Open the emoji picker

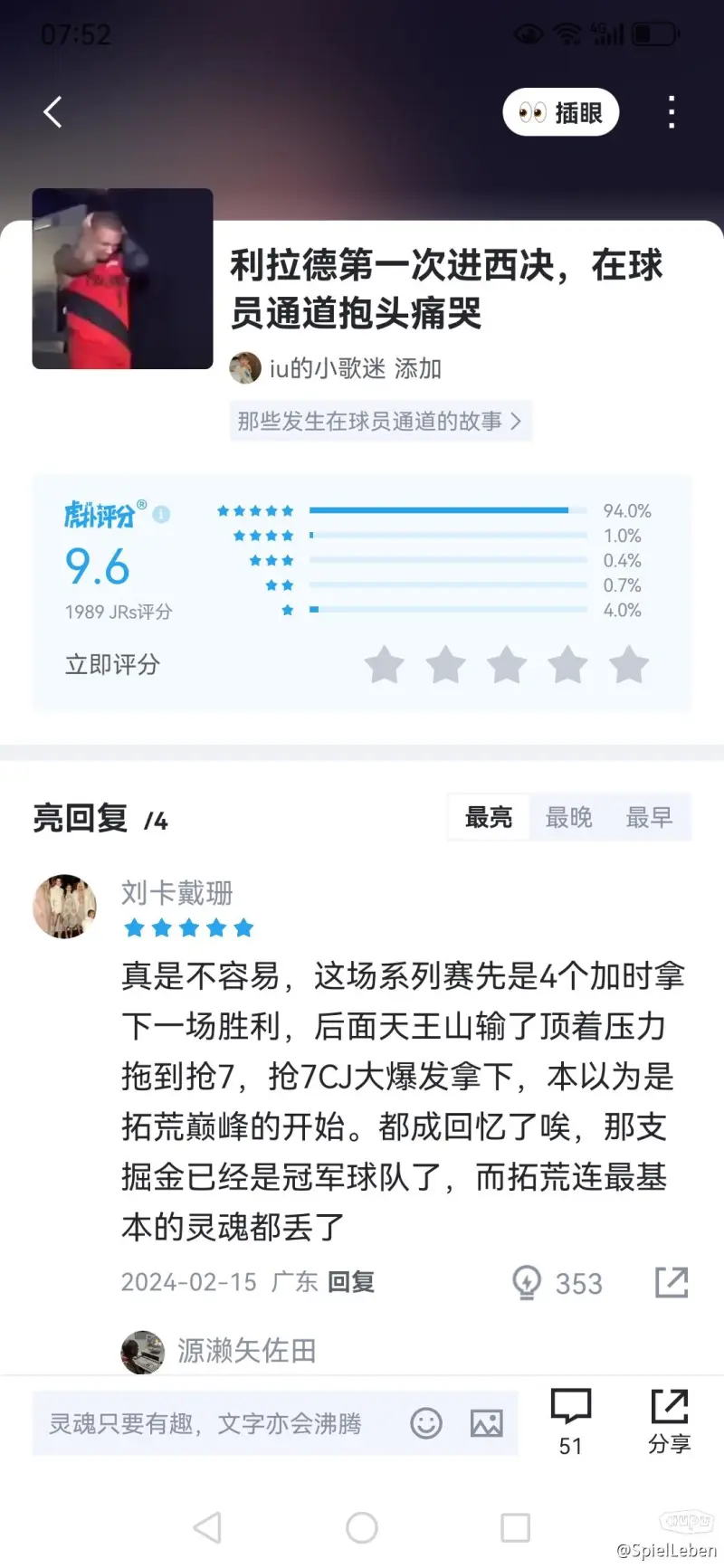pyautogui.click(x=426, y=1423)
